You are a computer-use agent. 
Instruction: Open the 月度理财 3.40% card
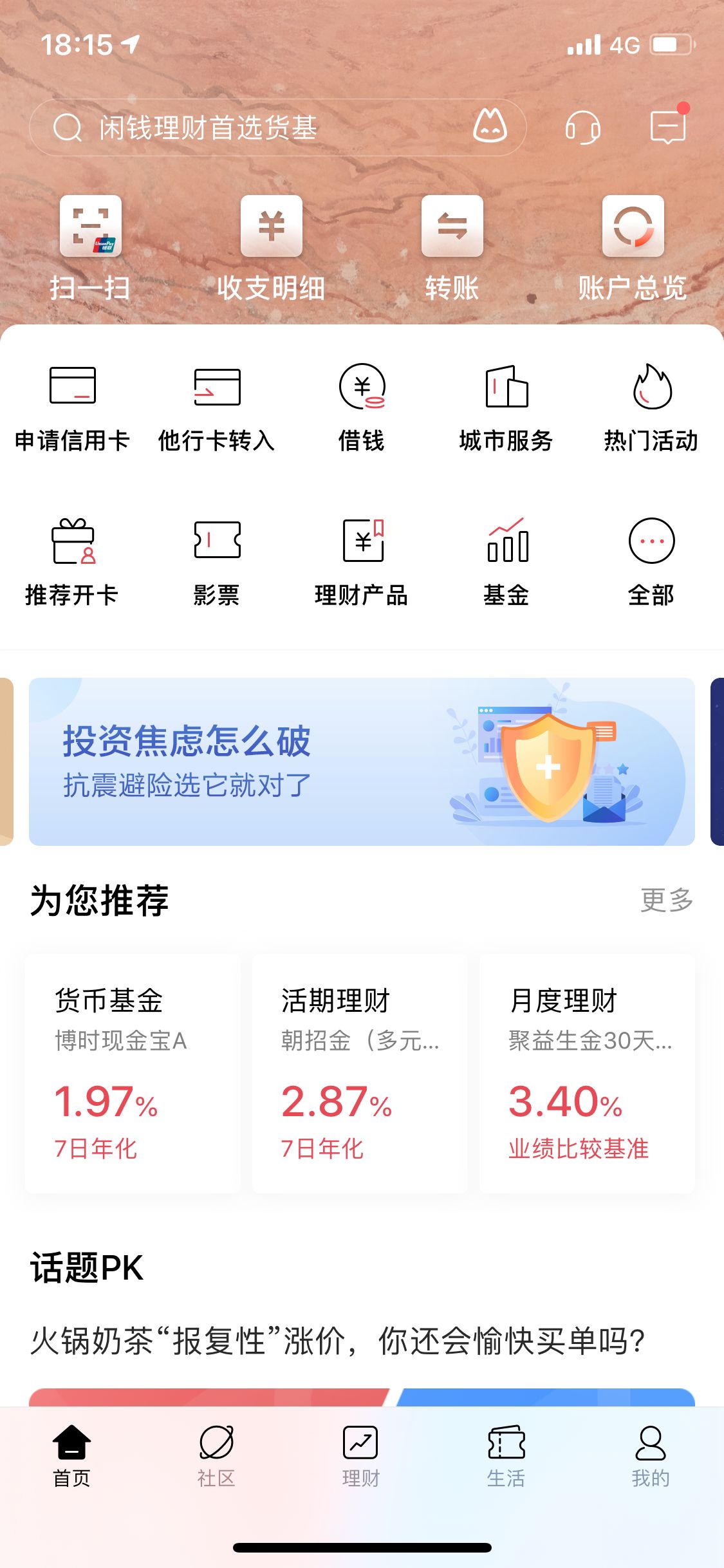[x=587, y=1073]
